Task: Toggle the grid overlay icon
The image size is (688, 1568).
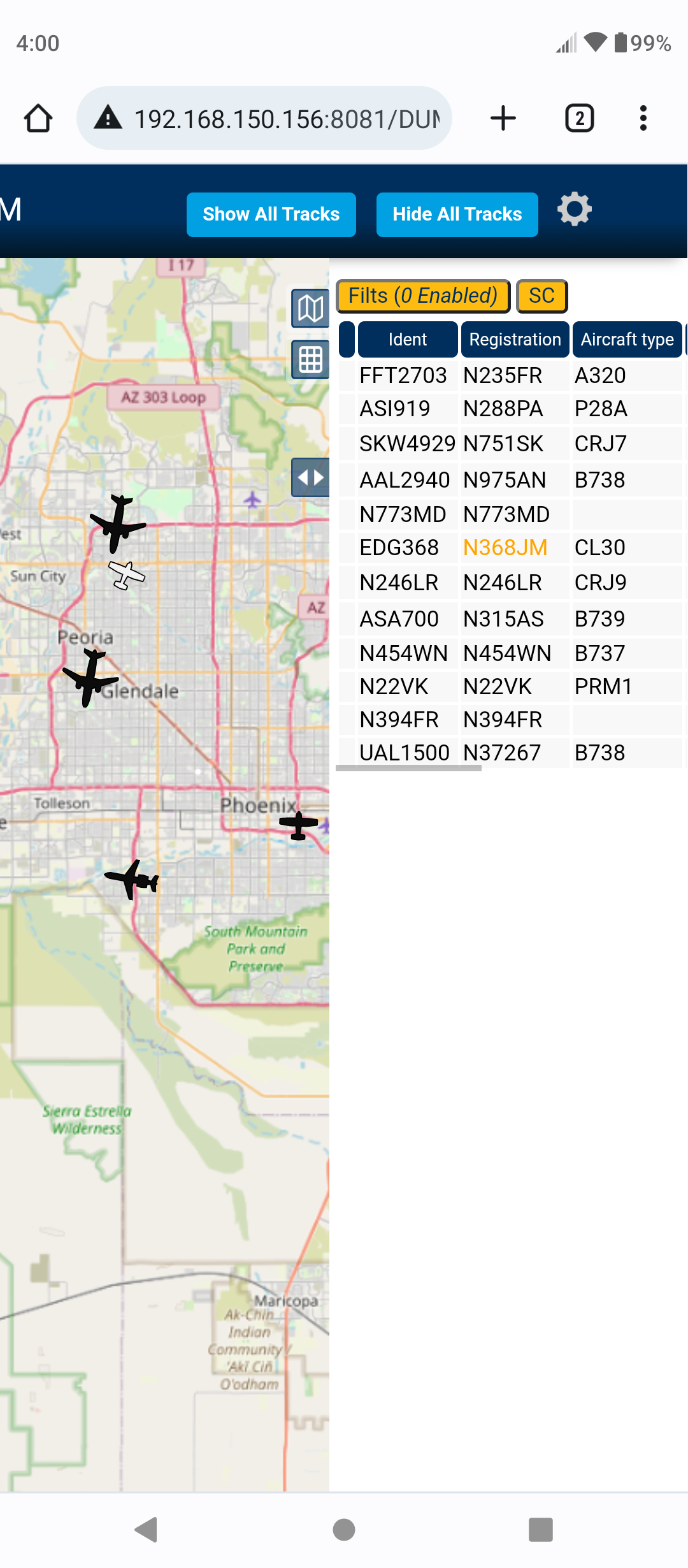Action: pos(310,359)
